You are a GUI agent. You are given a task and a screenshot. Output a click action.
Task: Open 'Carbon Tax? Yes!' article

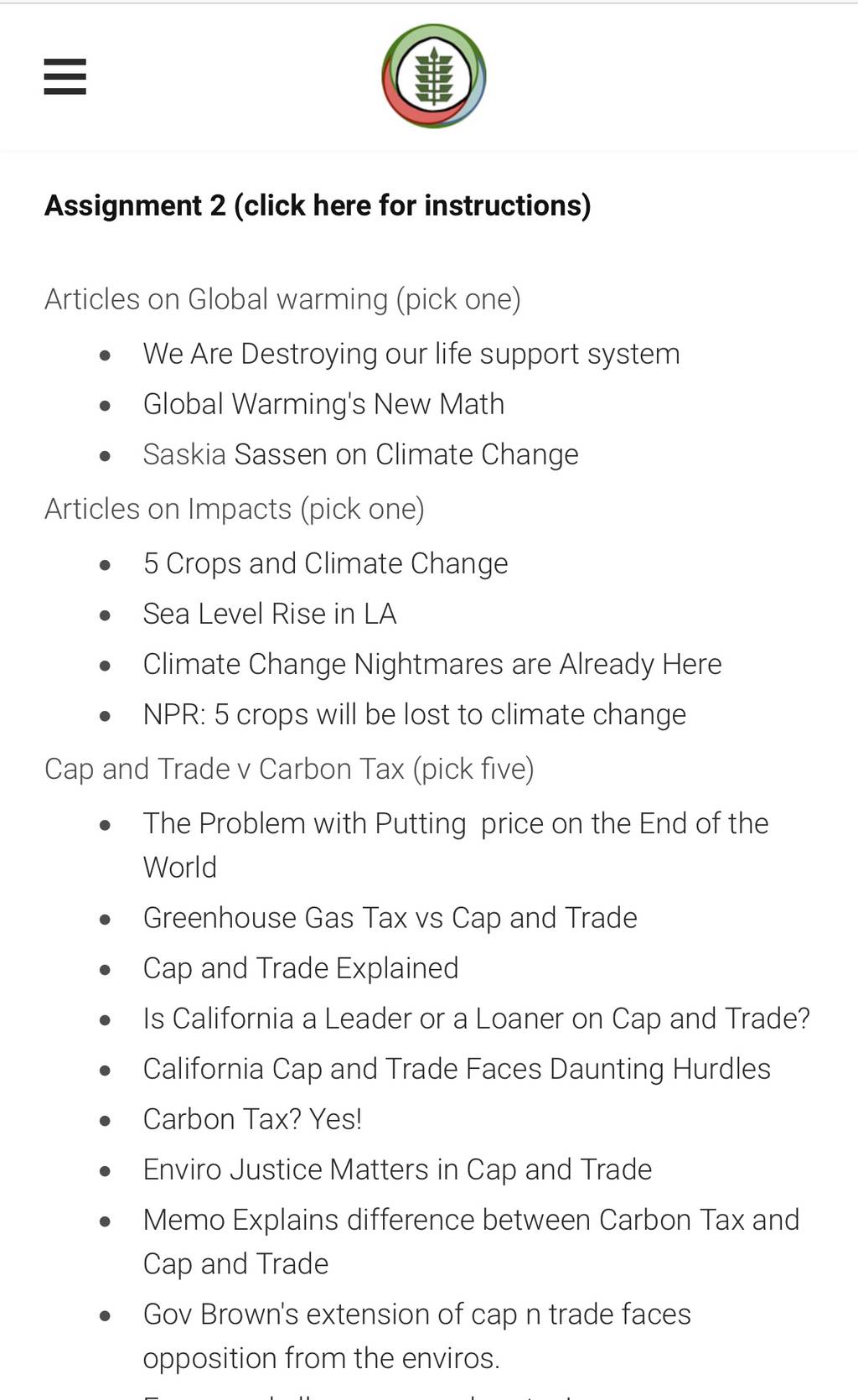click(x=253, y=1119)
